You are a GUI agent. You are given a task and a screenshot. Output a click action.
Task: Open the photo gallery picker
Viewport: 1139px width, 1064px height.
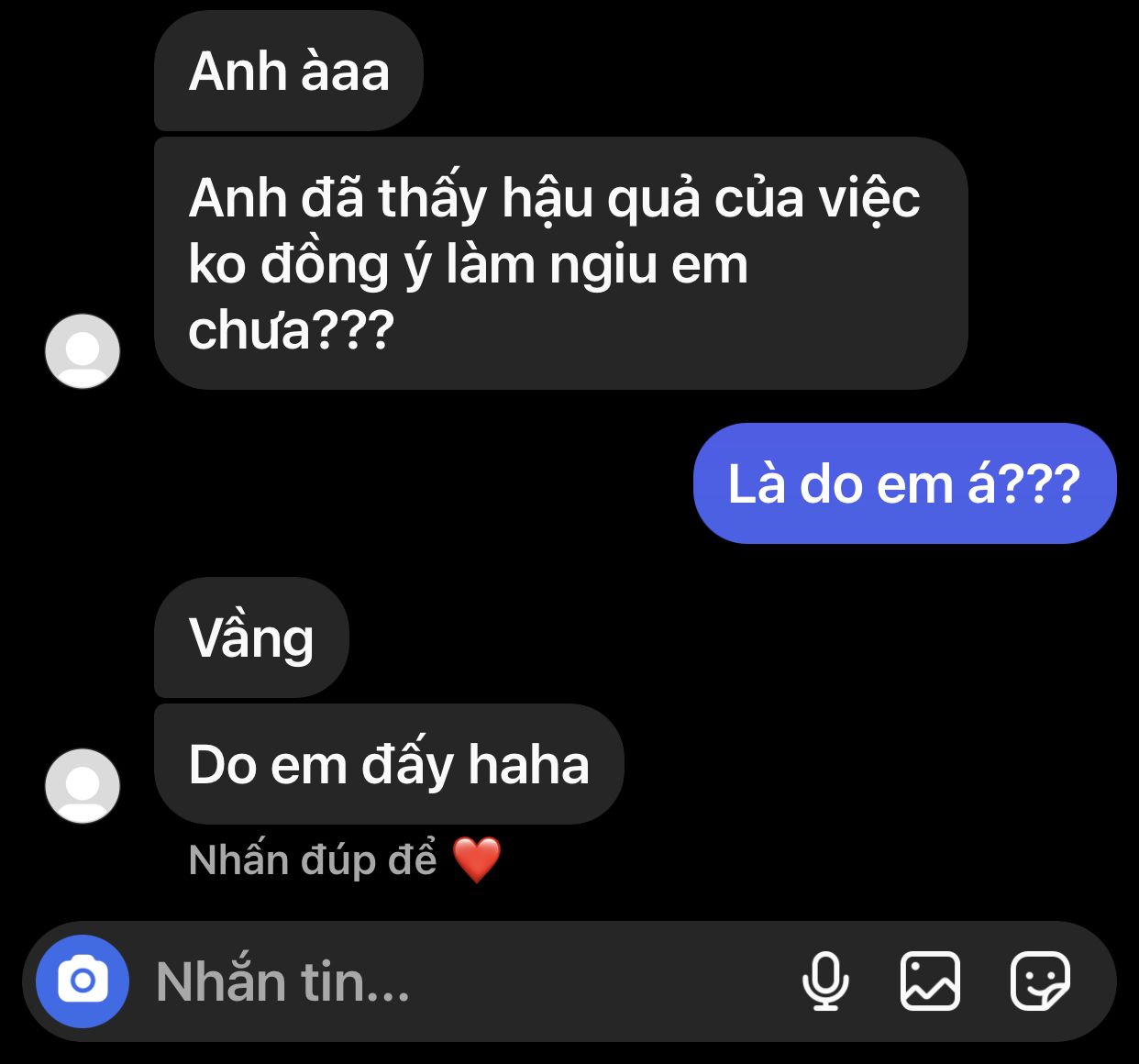[x=930, y=981]
